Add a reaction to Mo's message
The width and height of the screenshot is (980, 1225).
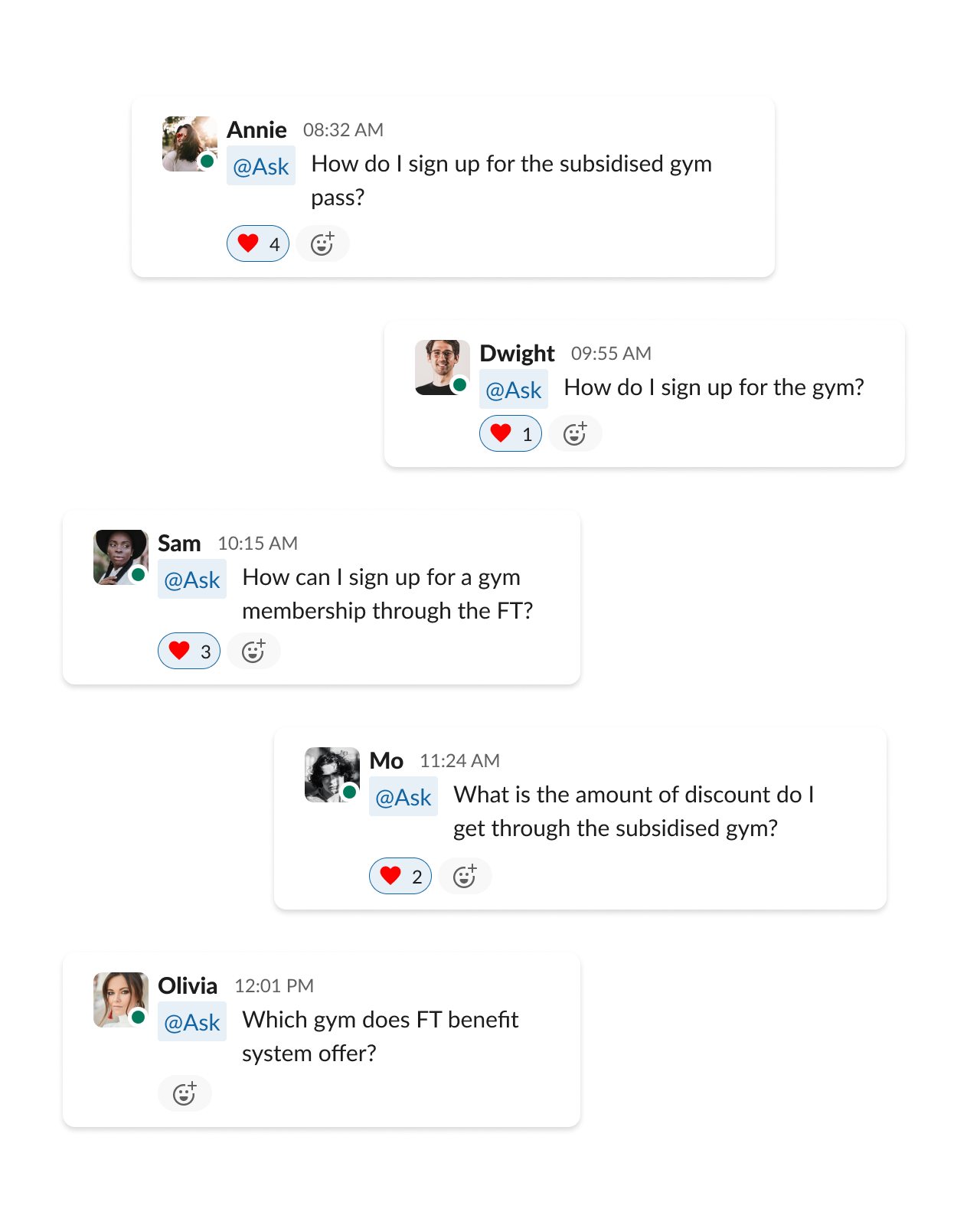coord(465,875)
